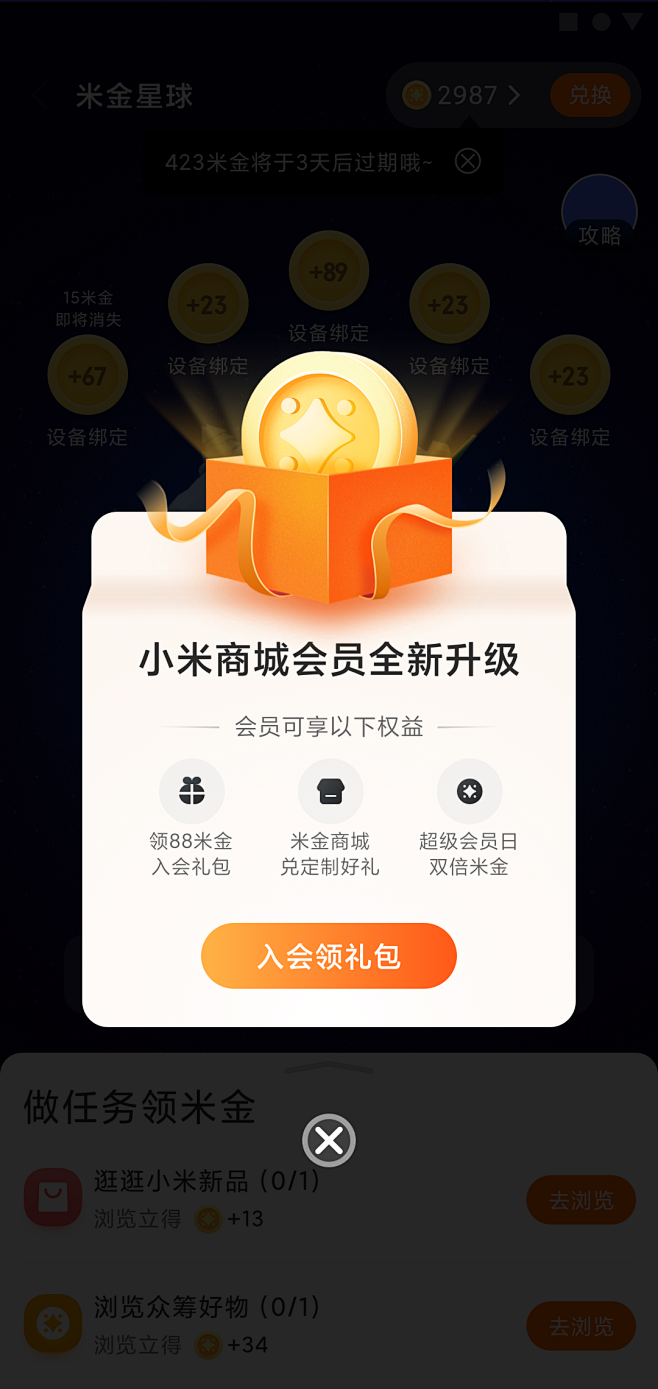Tap the 兑换 button
The height and width of the screenshot is (1389, 658).
[590, 95]
